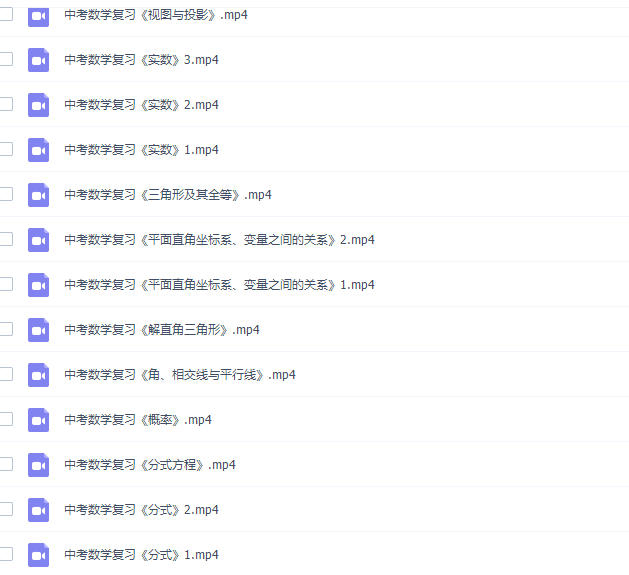This screenshot has width=629, height=575.
Task: Open 《平面直角坐标系、变量之间的关系》1.mp4
Action: click(x=219, y=285)
